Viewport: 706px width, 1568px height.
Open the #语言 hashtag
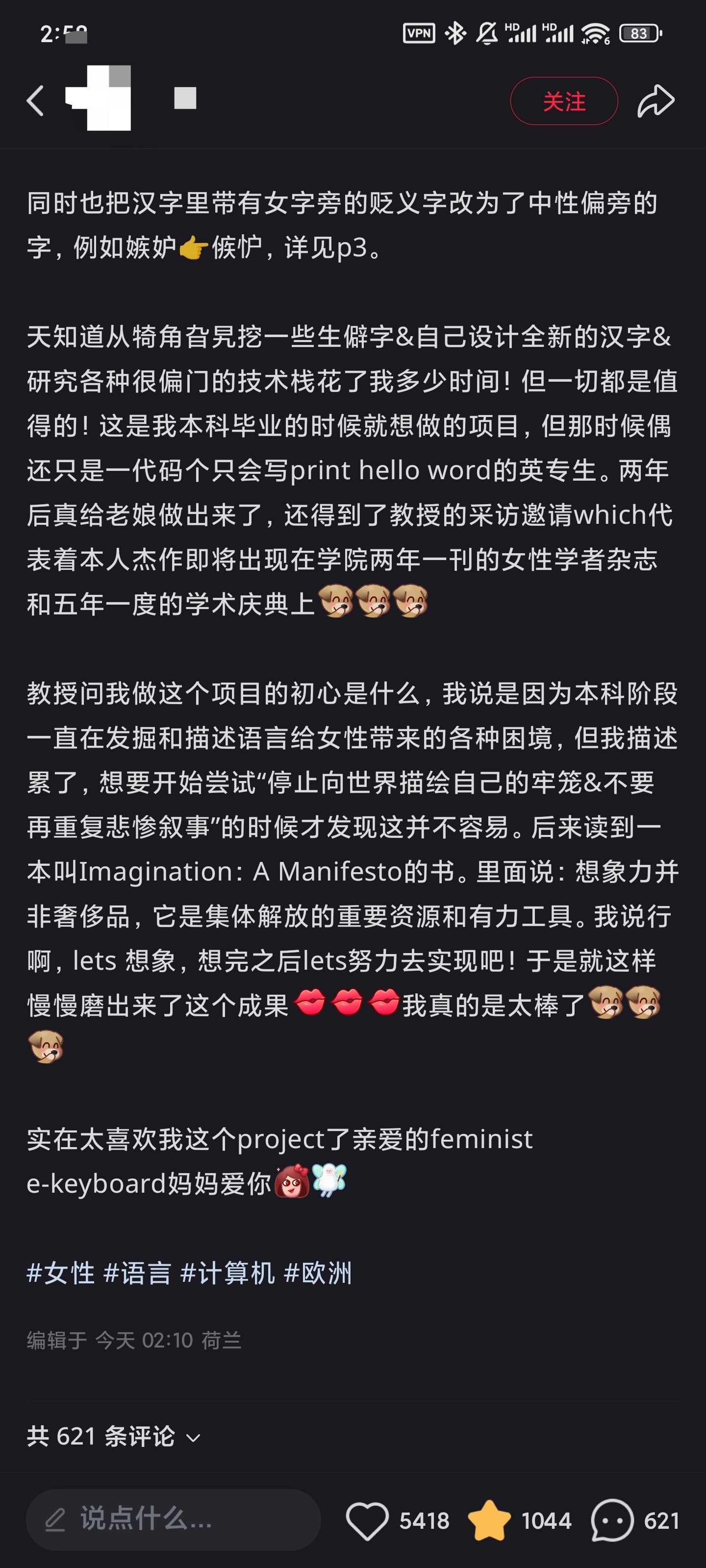pyautogui.click(x=137, y=1273)
